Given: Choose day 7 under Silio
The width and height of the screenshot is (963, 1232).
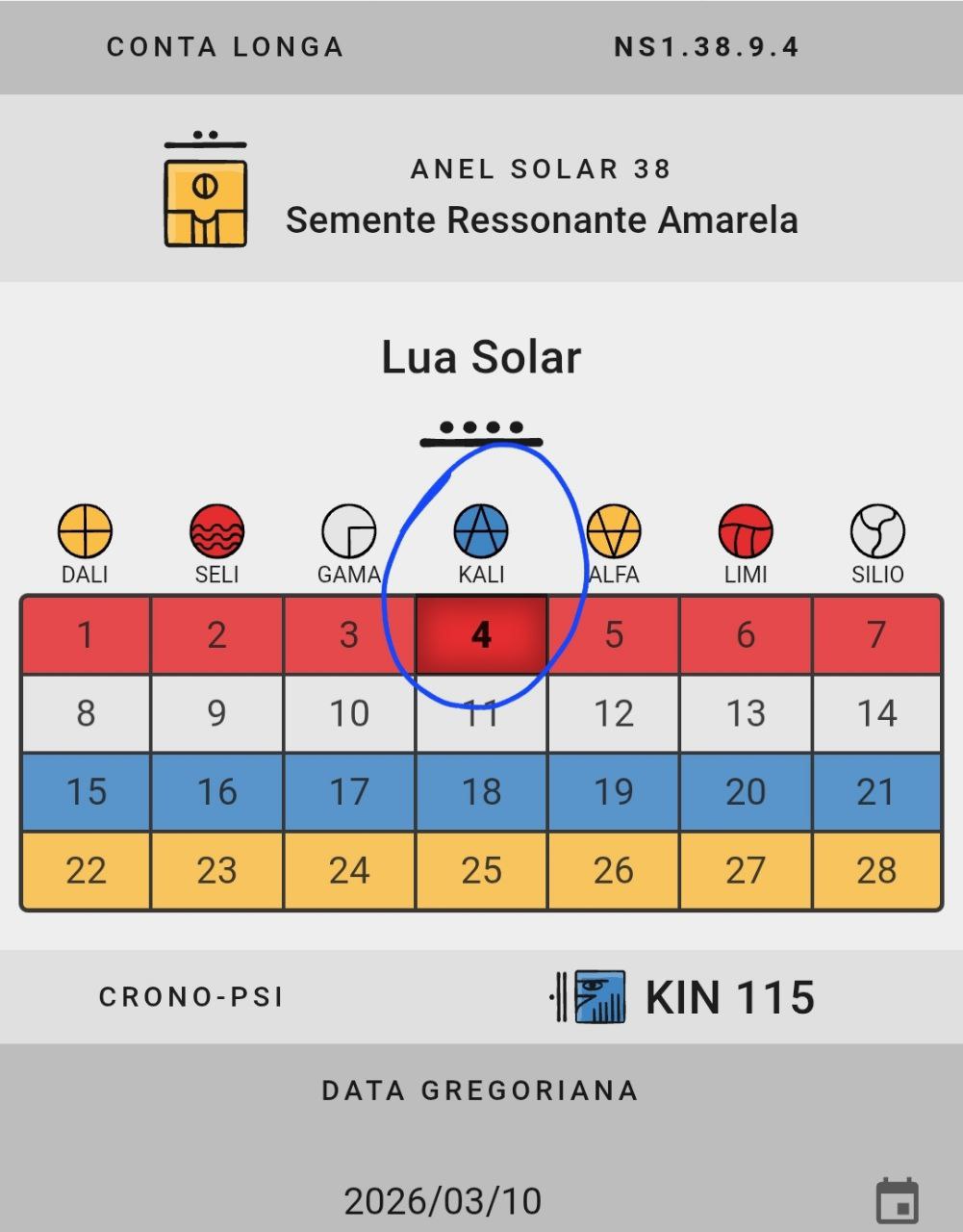Looking at the screenshot, I should (x=876, y=635).
